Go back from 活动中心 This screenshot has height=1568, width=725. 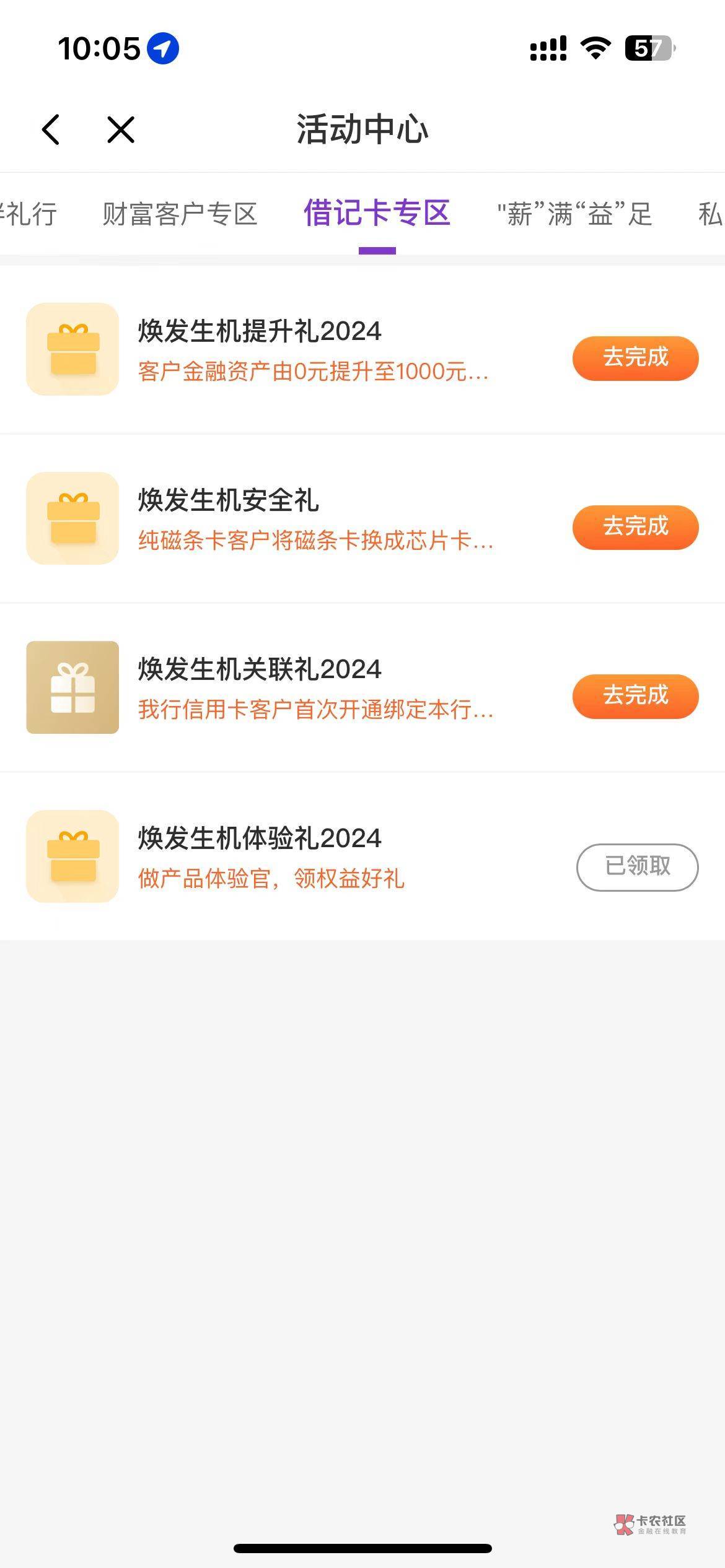click(51, 129)
